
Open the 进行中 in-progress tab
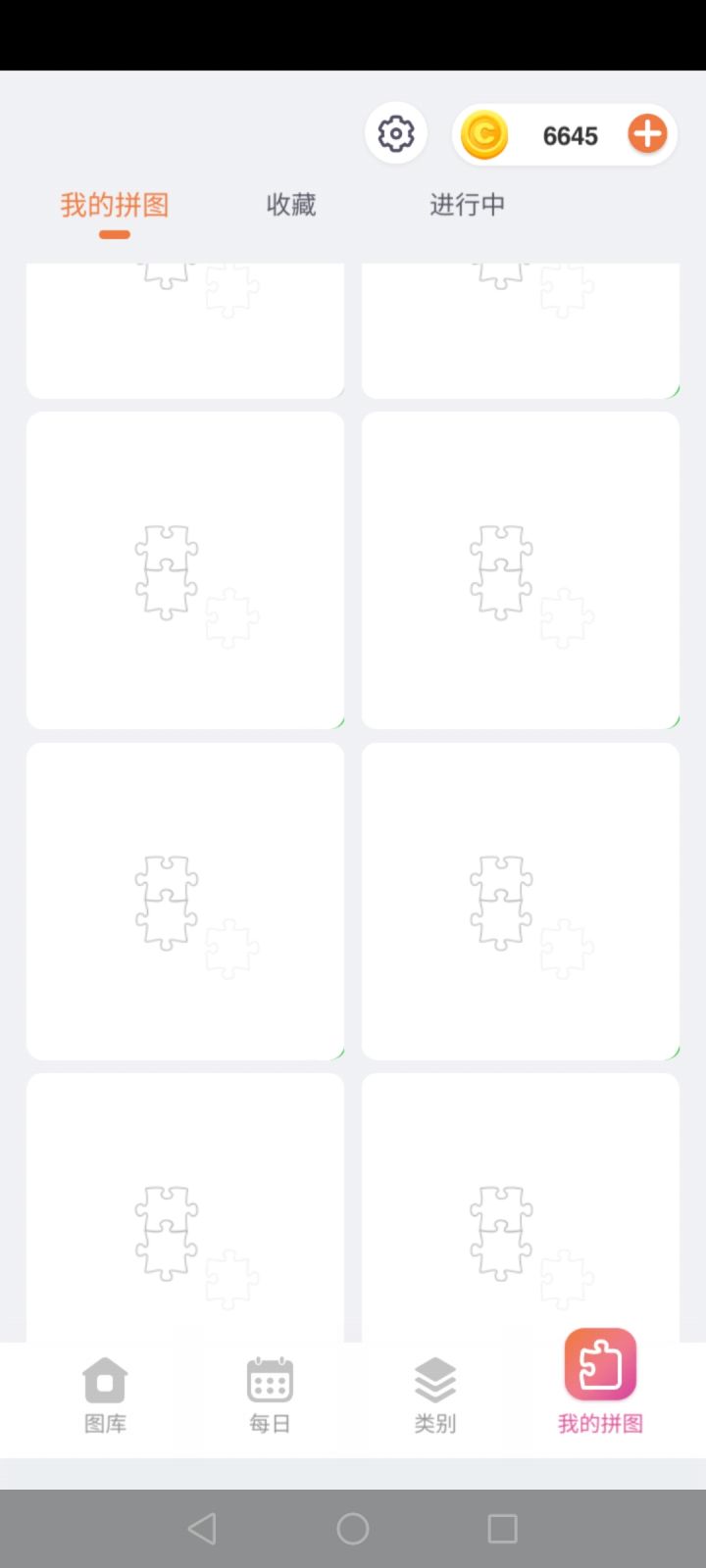click(468, 205)
